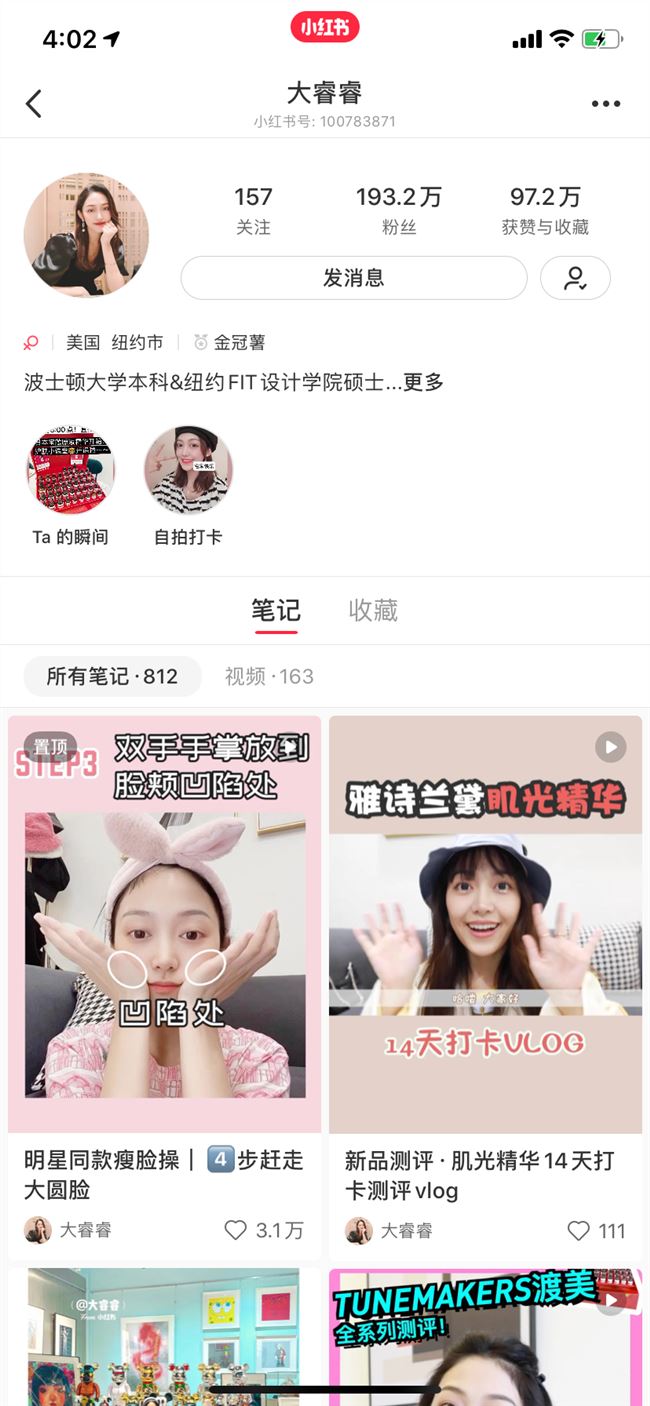650x1406 pixels.
Task: Filter by 视频·163 chip
Action: coord(269,676)
